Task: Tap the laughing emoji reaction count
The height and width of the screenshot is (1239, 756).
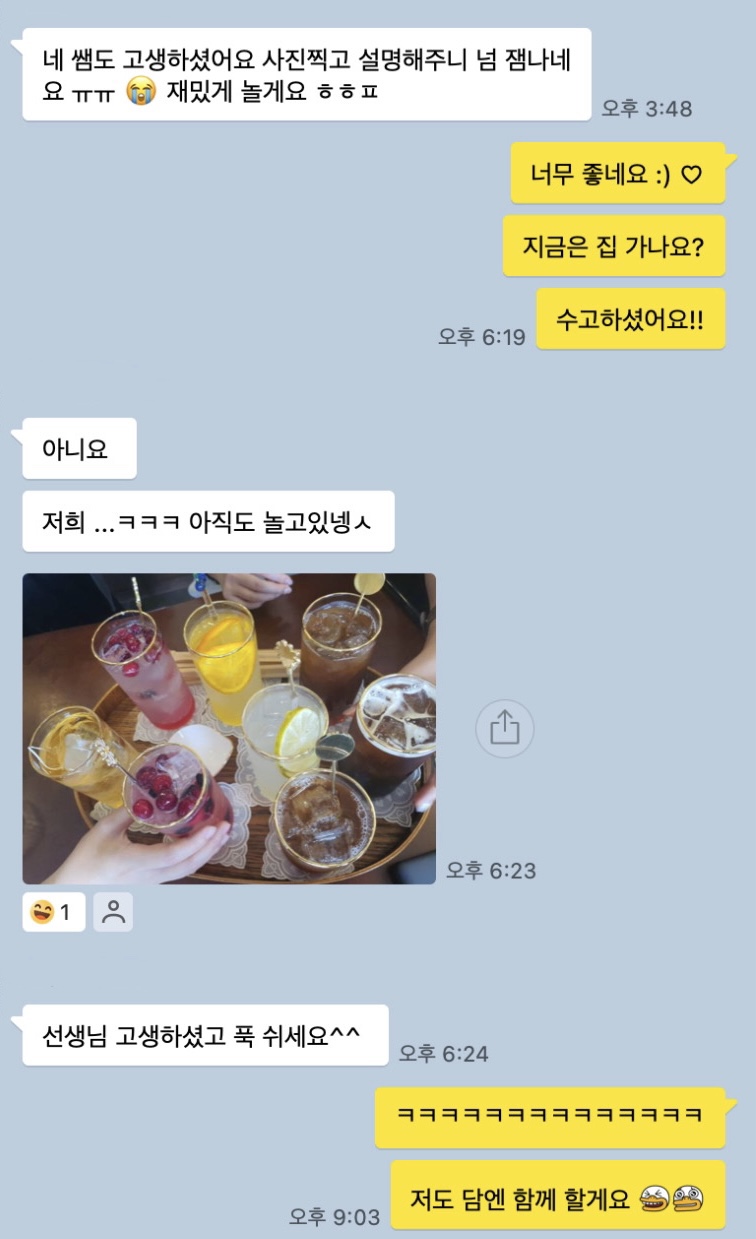Action: tap(54, 912)
